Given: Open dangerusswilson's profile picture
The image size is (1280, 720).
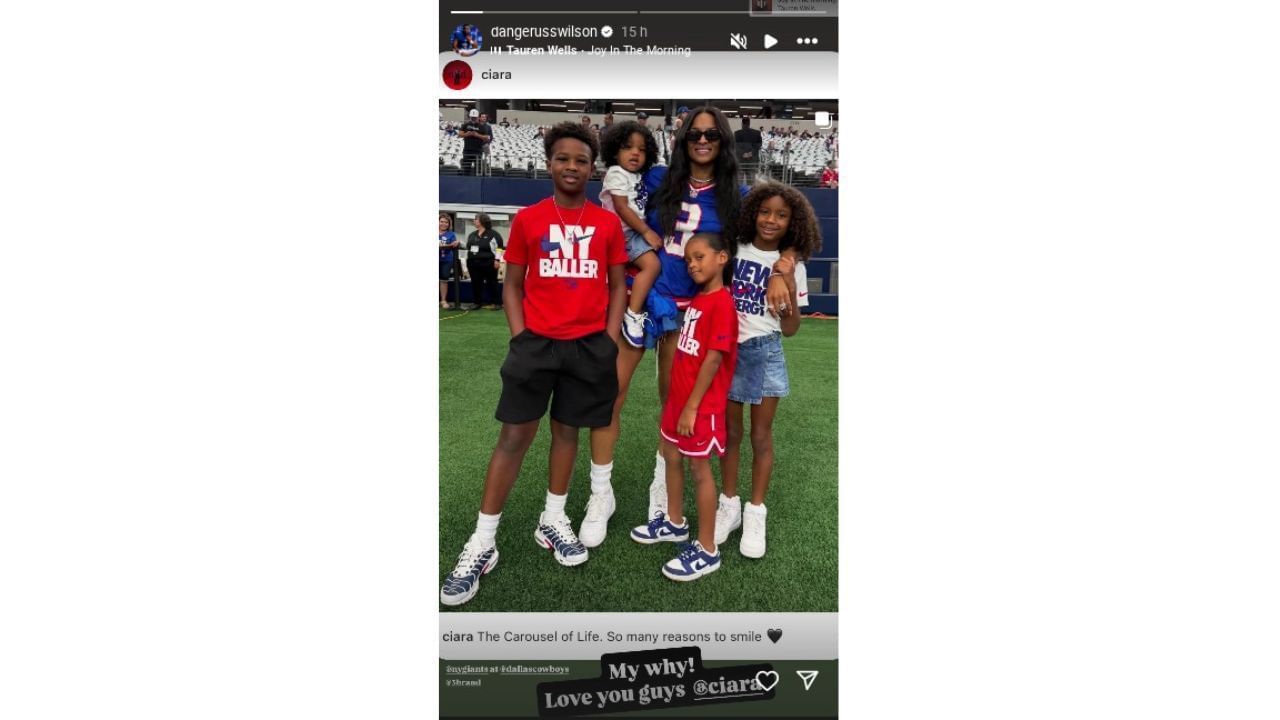Looking at the screenshot, I should pos(466,40).
